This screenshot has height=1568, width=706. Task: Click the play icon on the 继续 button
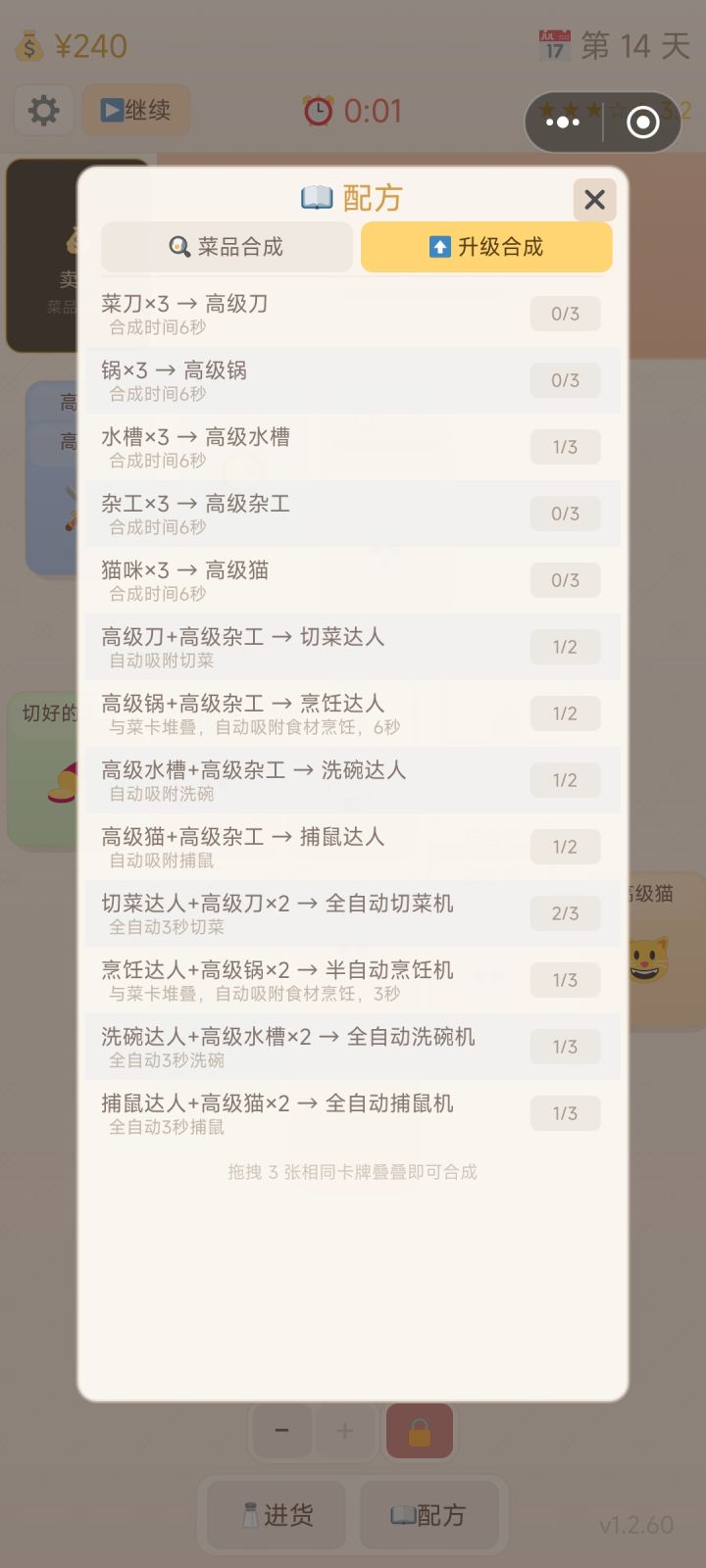pos(111,111)
